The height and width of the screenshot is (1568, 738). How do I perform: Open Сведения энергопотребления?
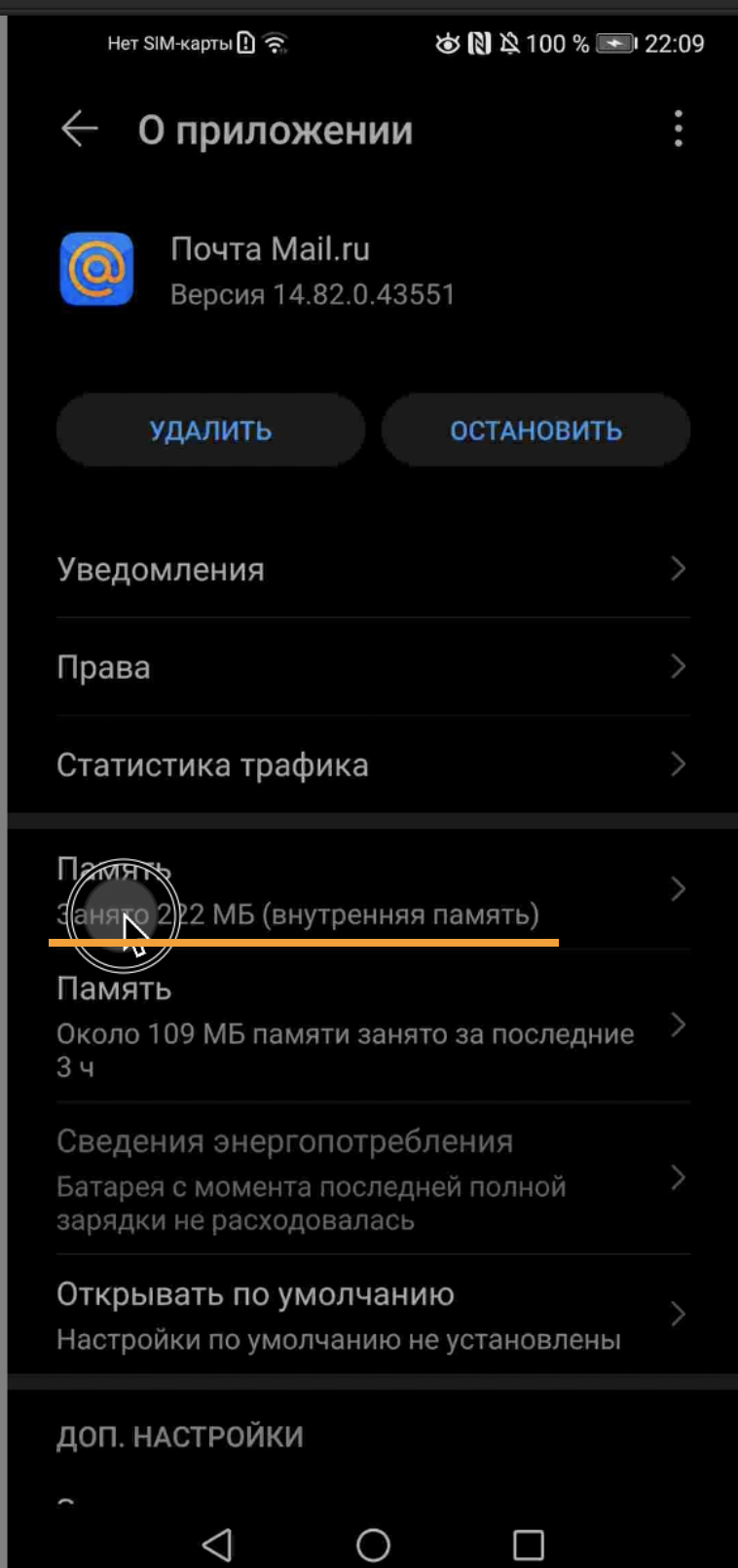click(370, 1178)
